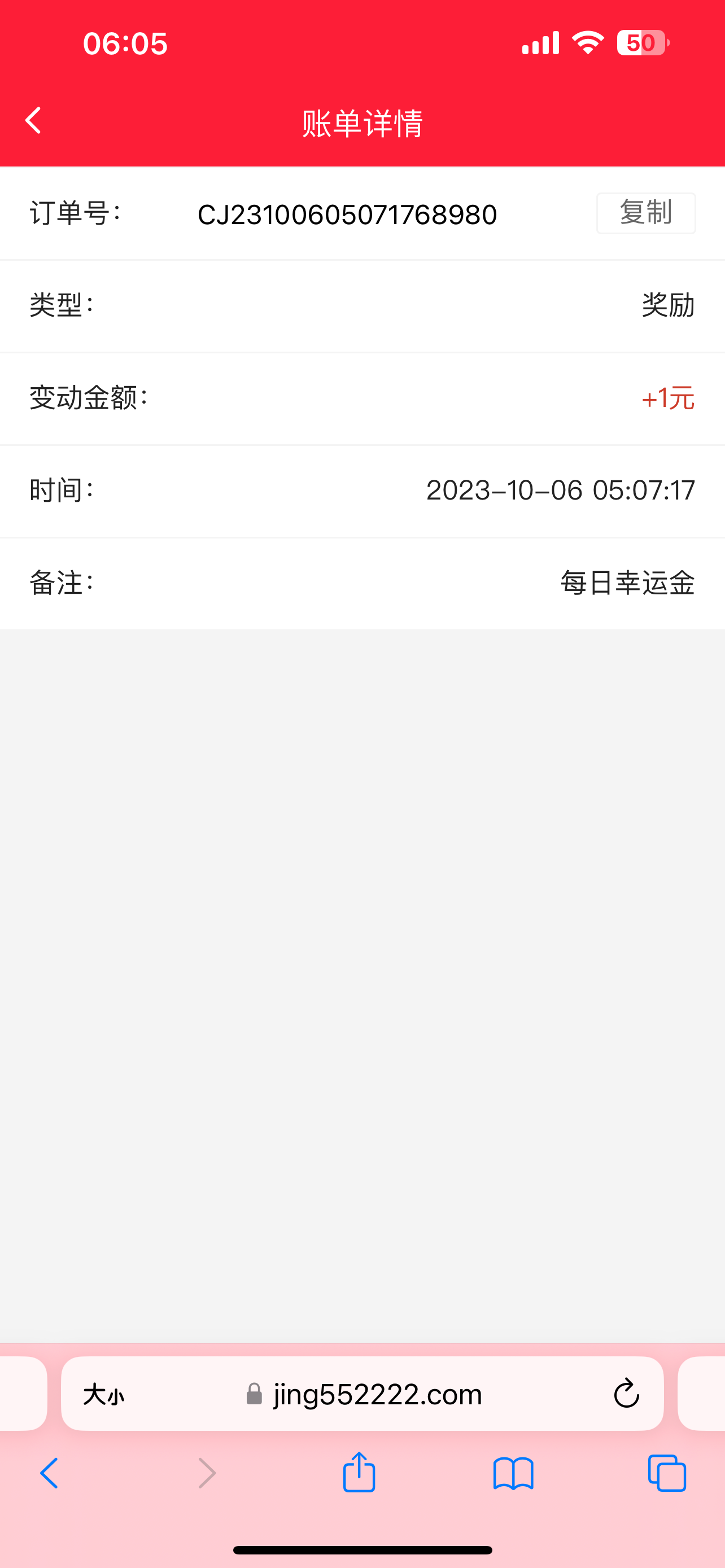Open the Safari share sheet
725x1568 pixels.
[x=359, y=1473]
